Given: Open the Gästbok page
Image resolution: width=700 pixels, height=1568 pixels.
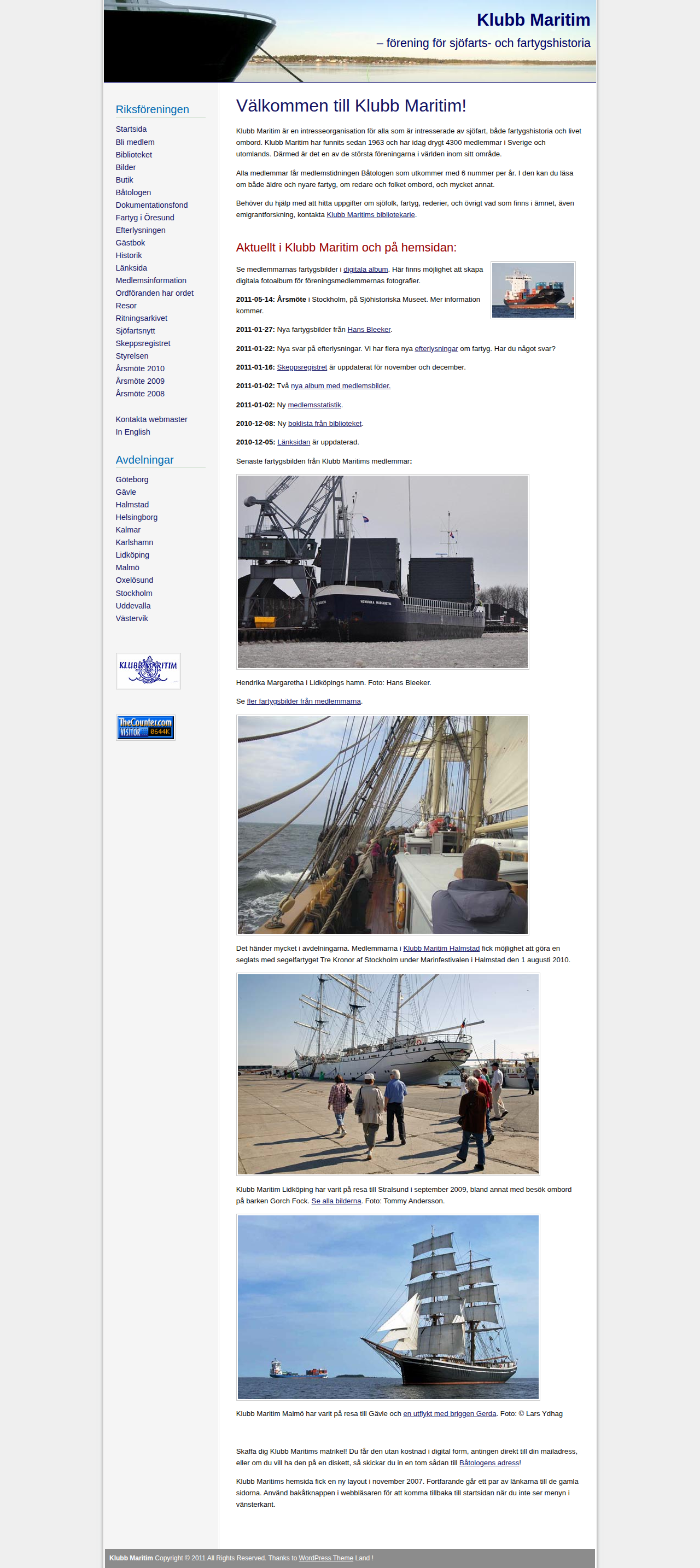Looking at the screenshot, I should pyautogui.click(x=130, y=243).
